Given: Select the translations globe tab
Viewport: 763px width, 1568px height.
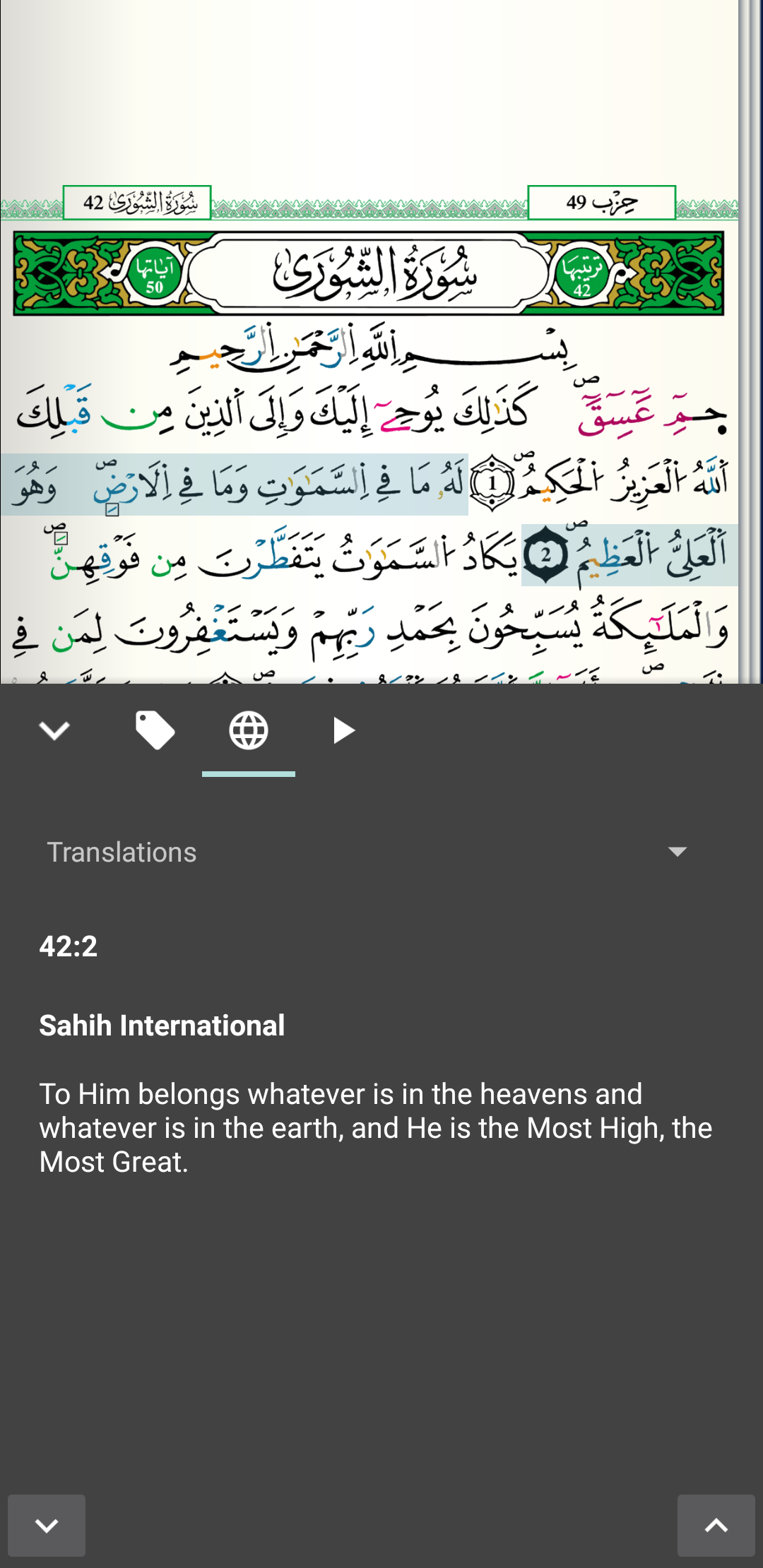Looking at the screenshot, I should 248,730.
